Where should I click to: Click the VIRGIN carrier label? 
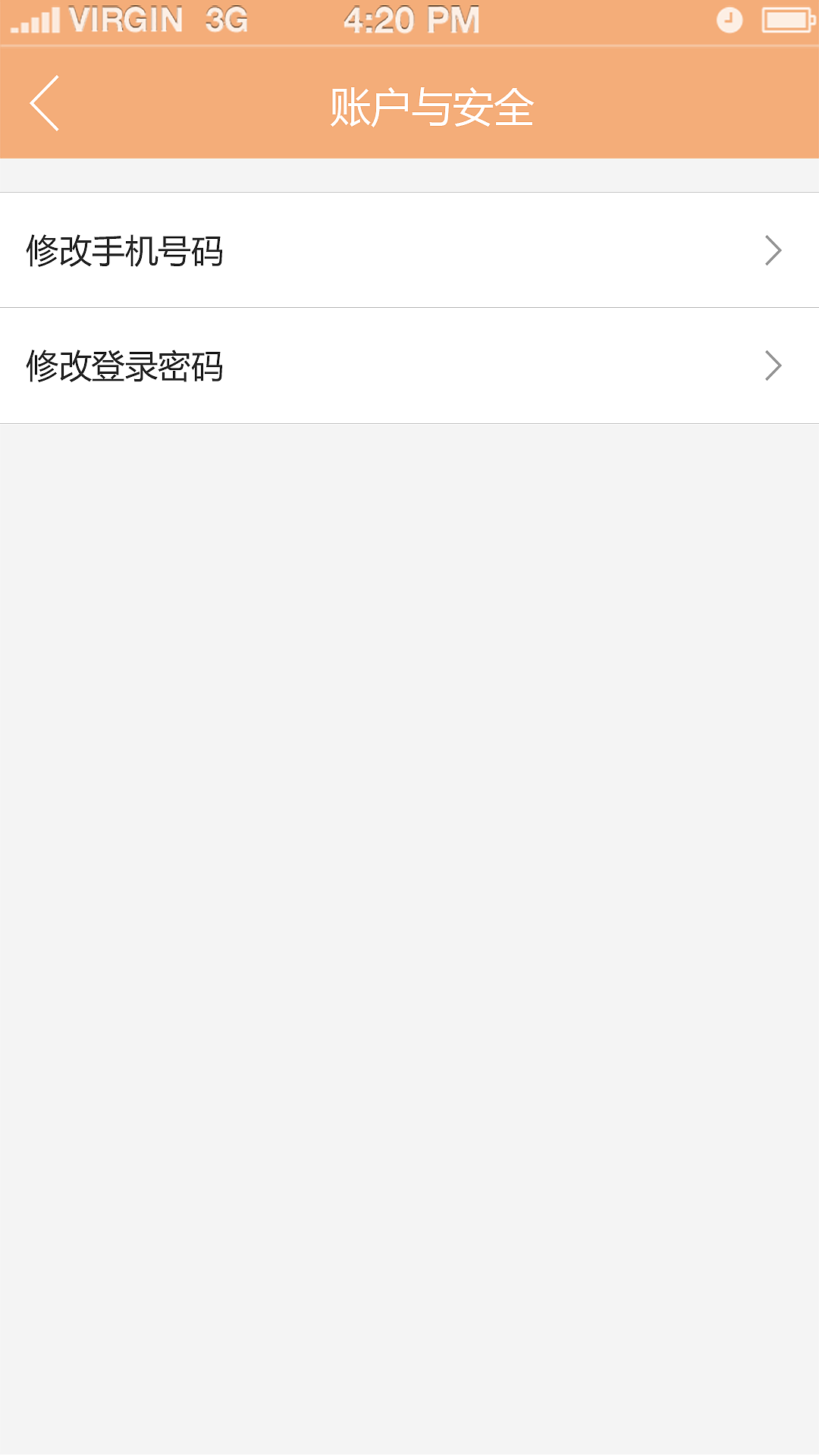point(127,20)
